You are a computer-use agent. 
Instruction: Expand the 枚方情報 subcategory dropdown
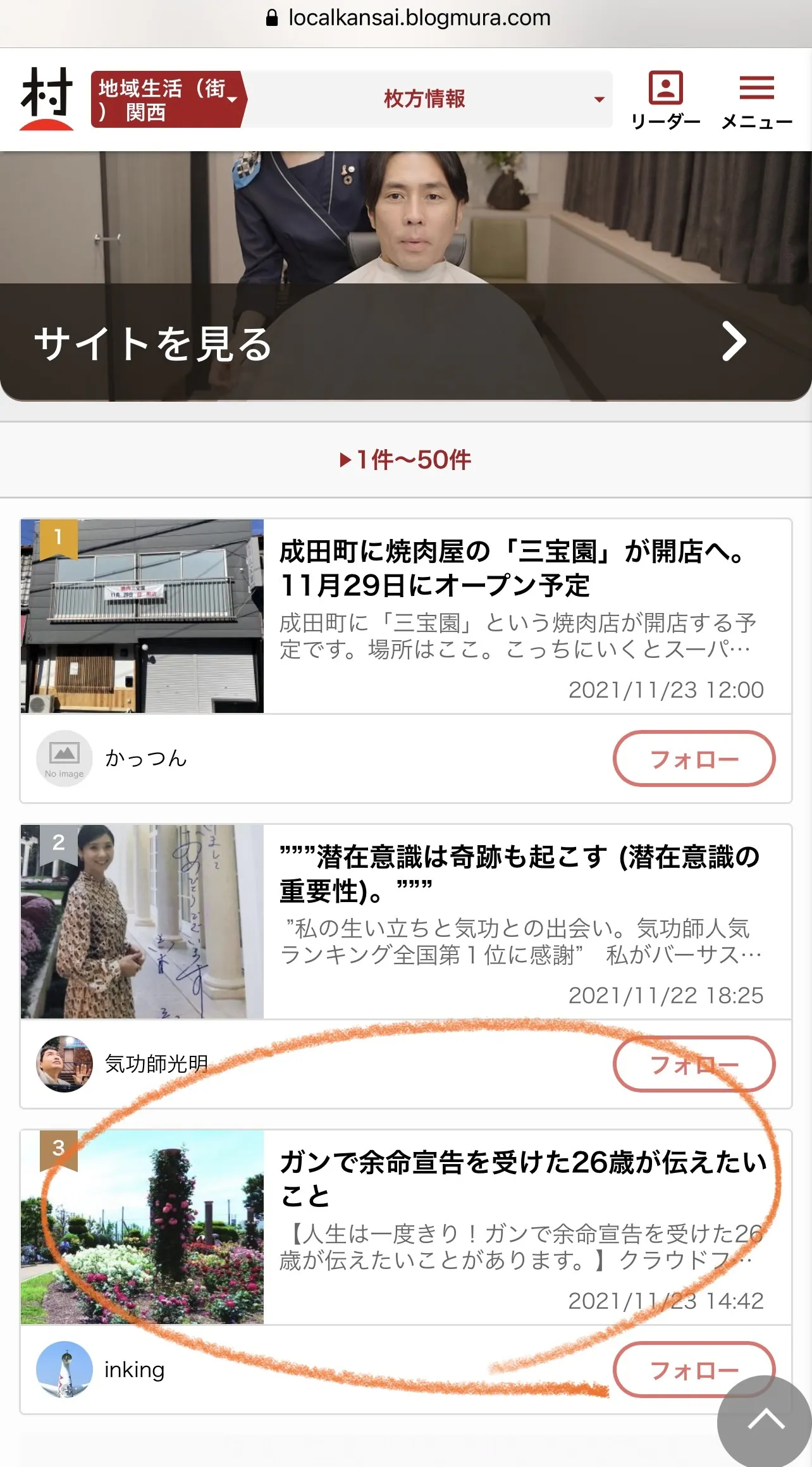(x=428, y=99)
